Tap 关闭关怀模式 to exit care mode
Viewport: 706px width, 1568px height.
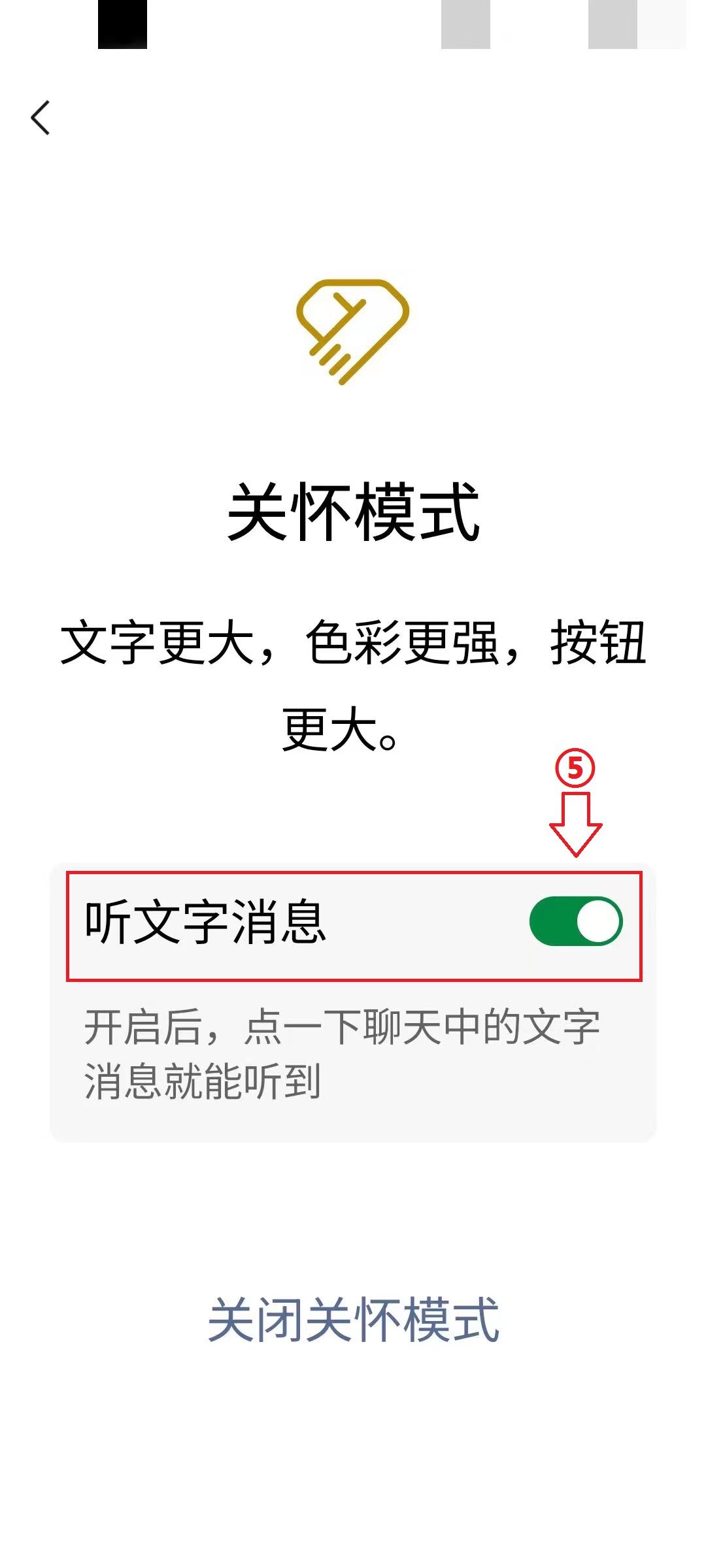tap(353, 1320)
